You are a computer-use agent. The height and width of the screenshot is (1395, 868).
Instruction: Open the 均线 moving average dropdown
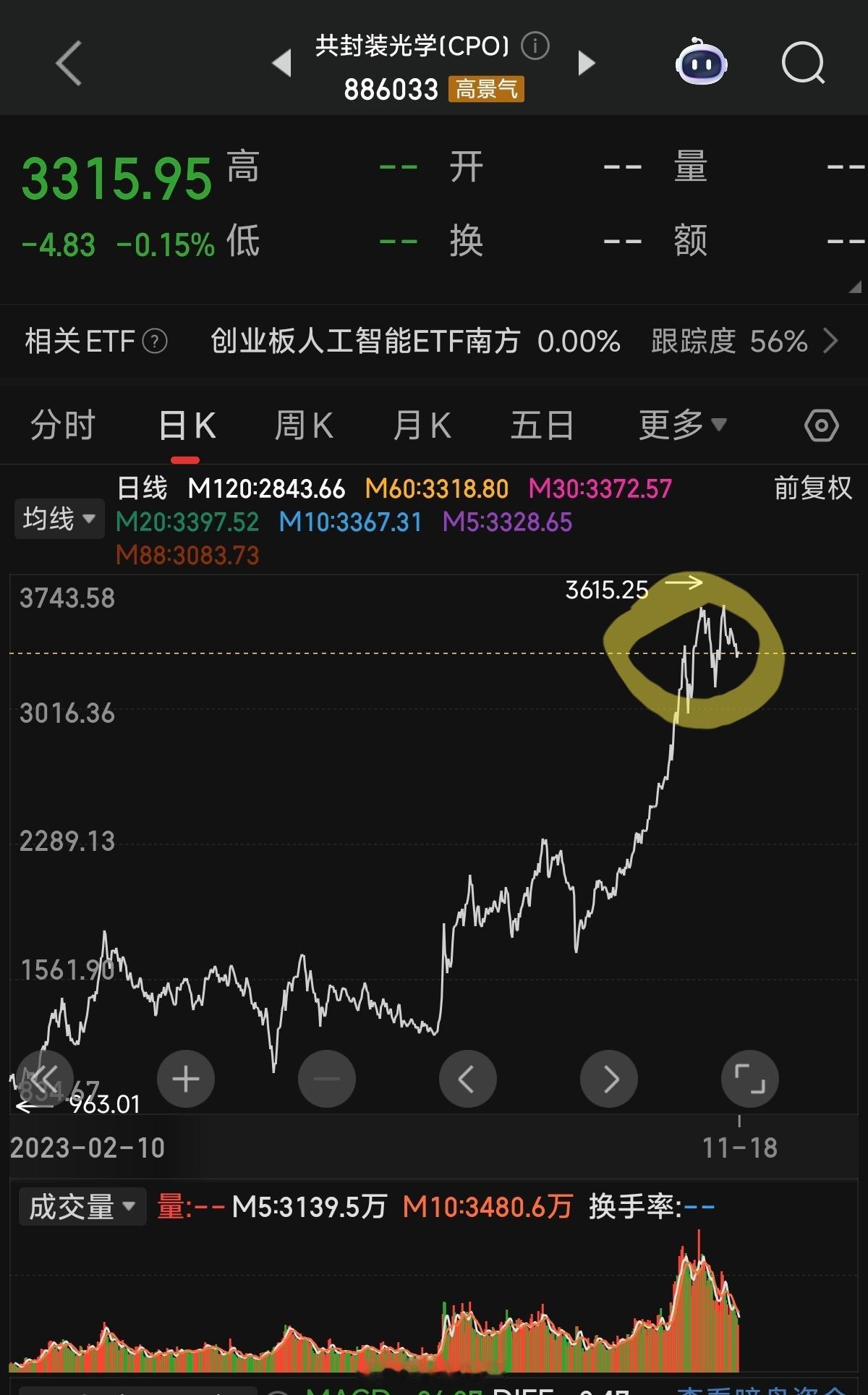click(59, 518)
